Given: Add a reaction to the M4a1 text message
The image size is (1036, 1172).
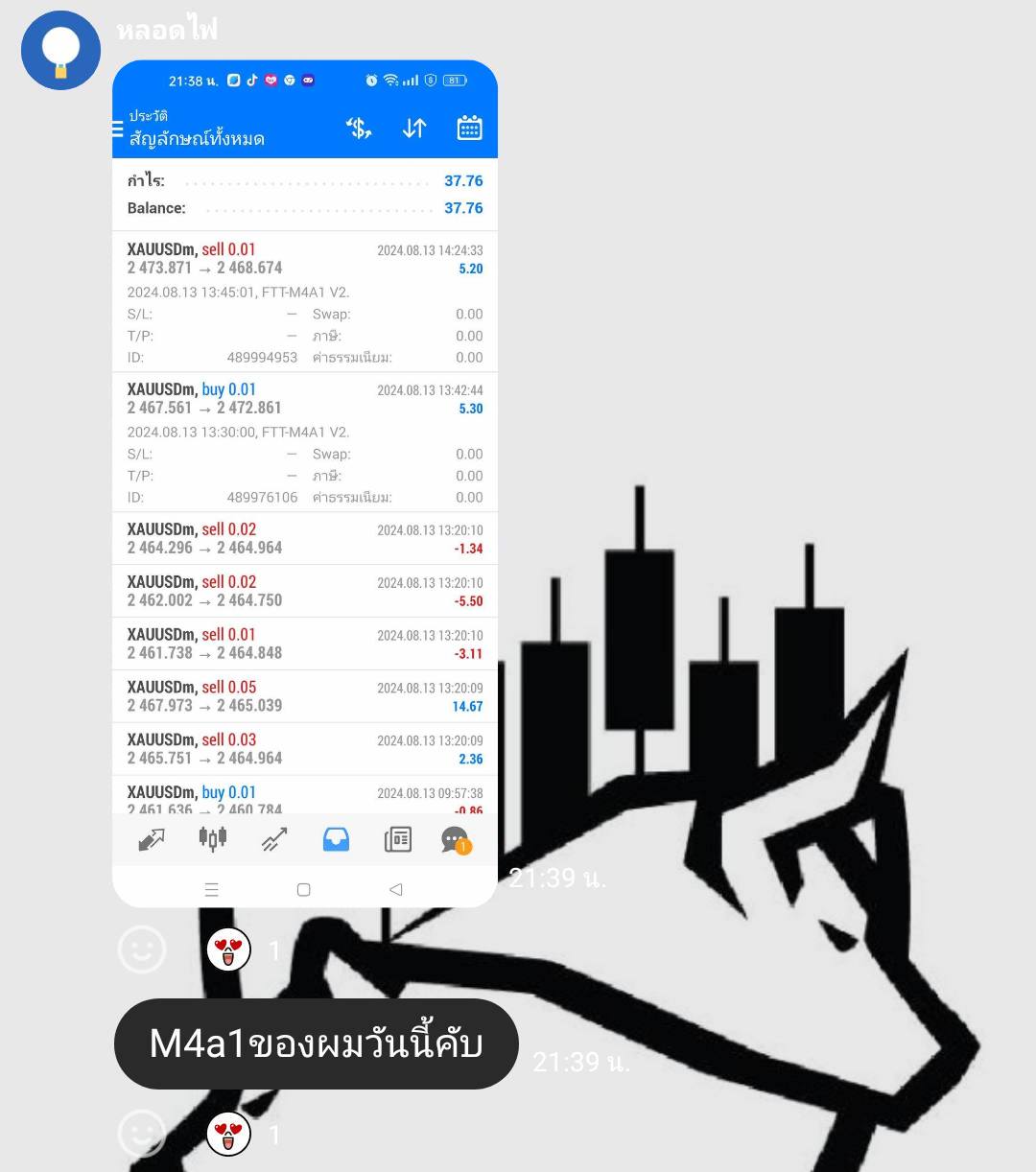Looking at the screenshot, I should pos(142,1134).
